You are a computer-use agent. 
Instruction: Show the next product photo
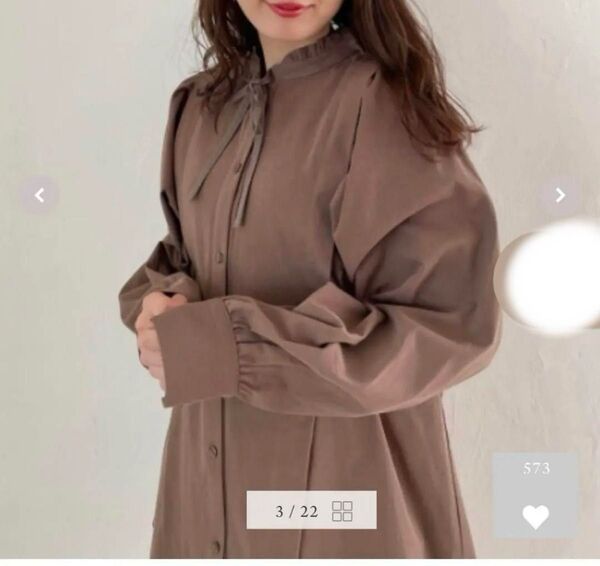point(560,195)
